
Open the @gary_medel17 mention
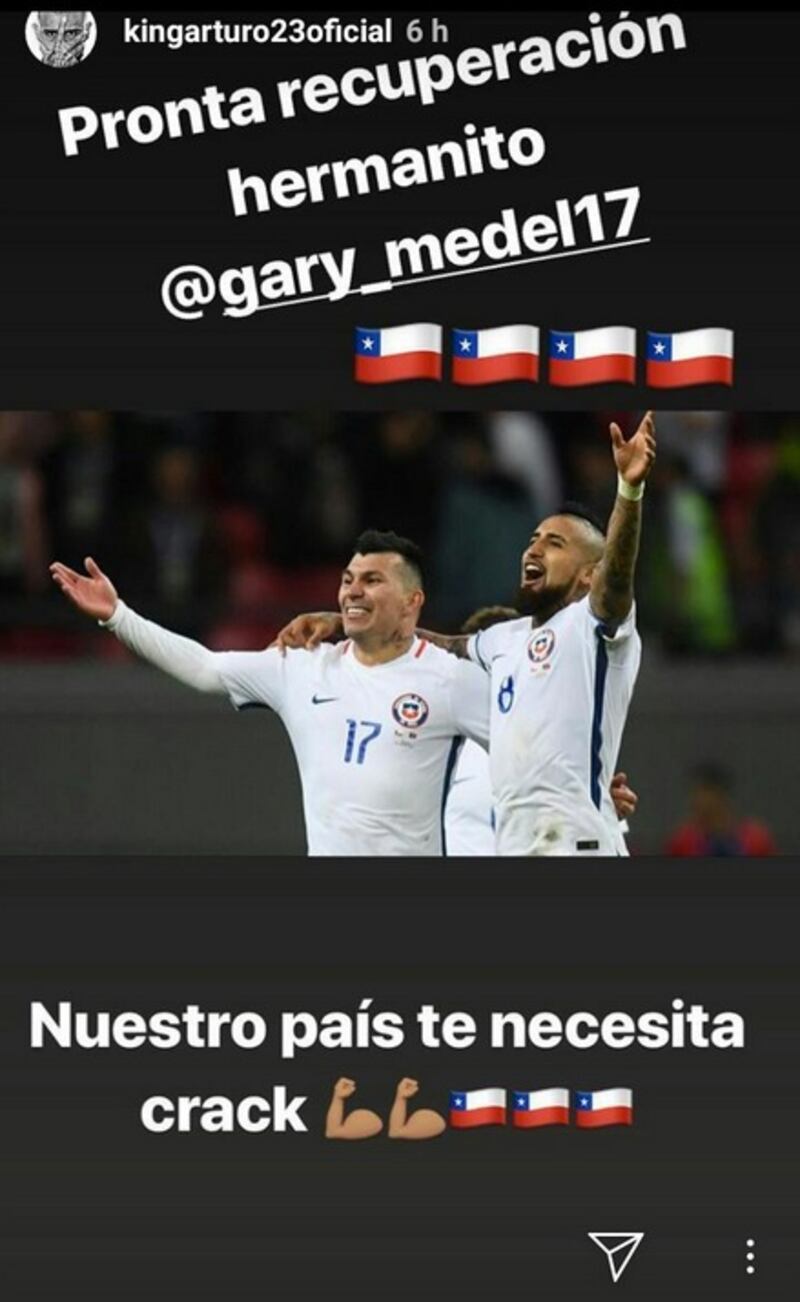[x=400, y=257]
